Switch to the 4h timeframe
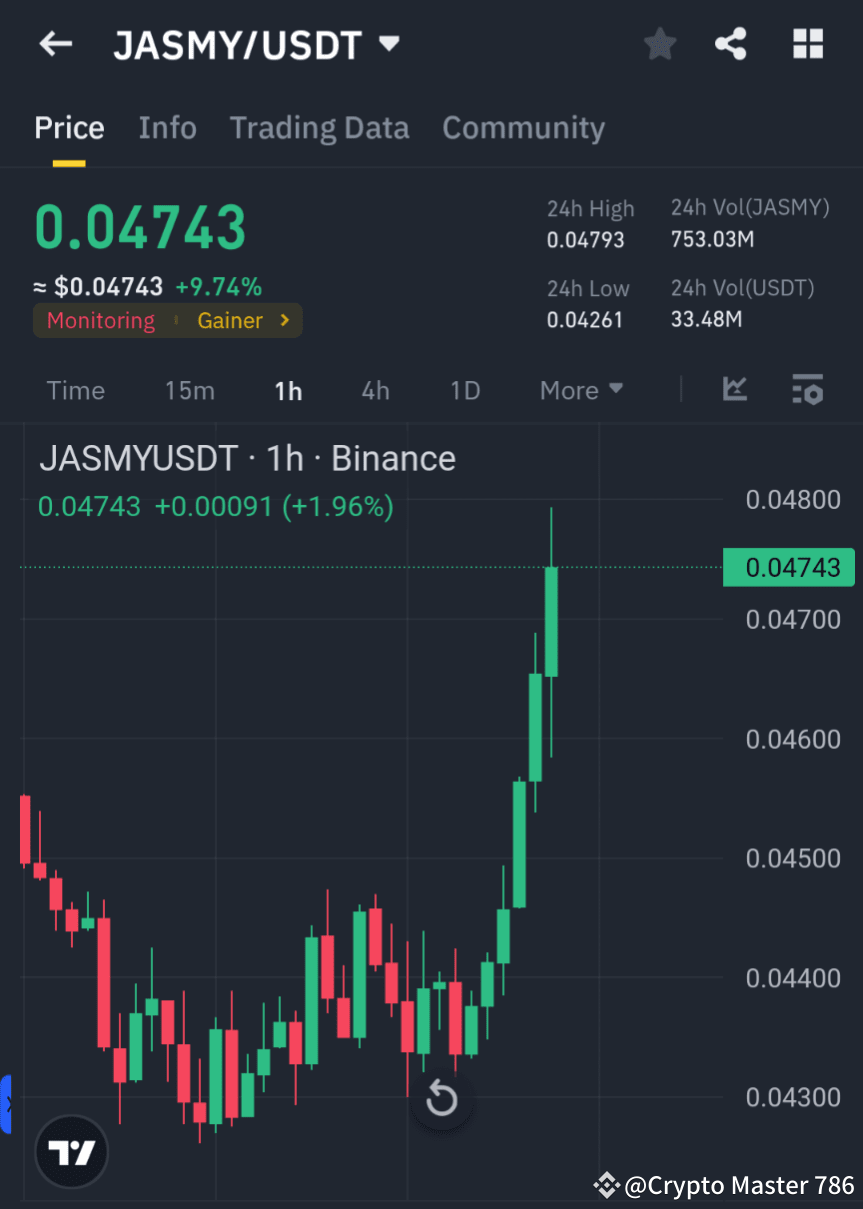Image resolution: width=863 pixels, height=1209 pixels. coord(375,390)
